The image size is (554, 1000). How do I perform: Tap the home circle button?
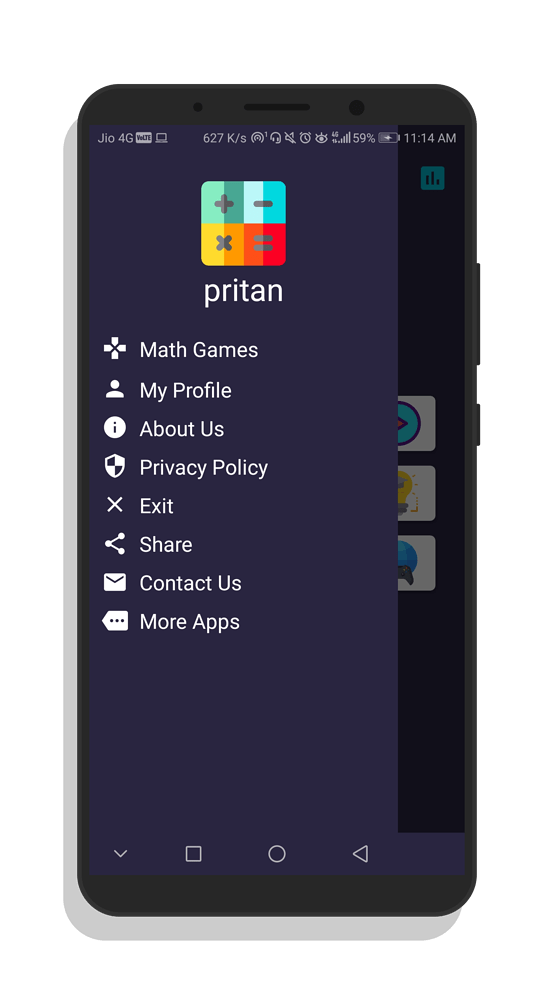[x=277, y=853]
